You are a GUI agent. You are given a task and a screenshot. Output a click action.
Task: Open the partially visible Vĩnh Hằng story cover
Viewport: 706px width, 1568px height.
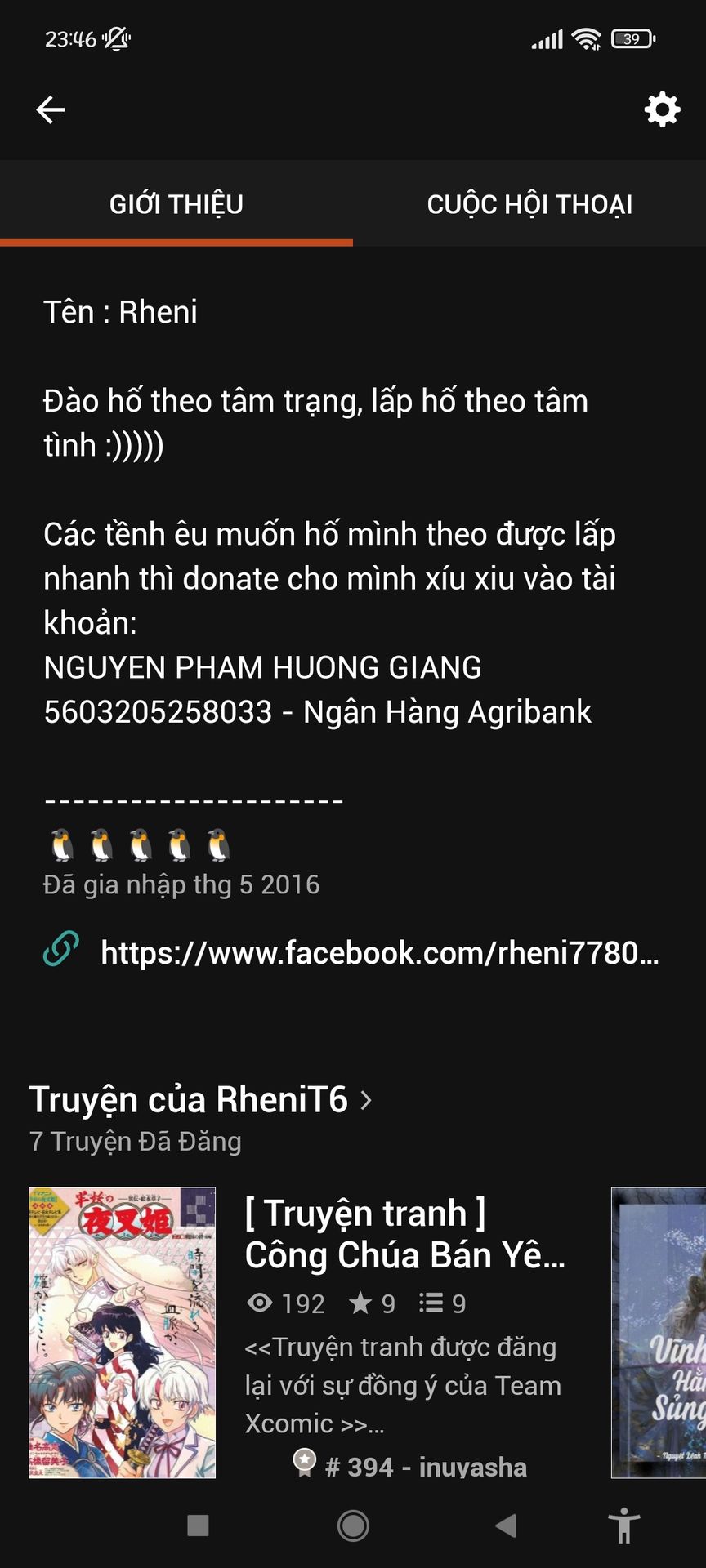[x=659, y=1333]
